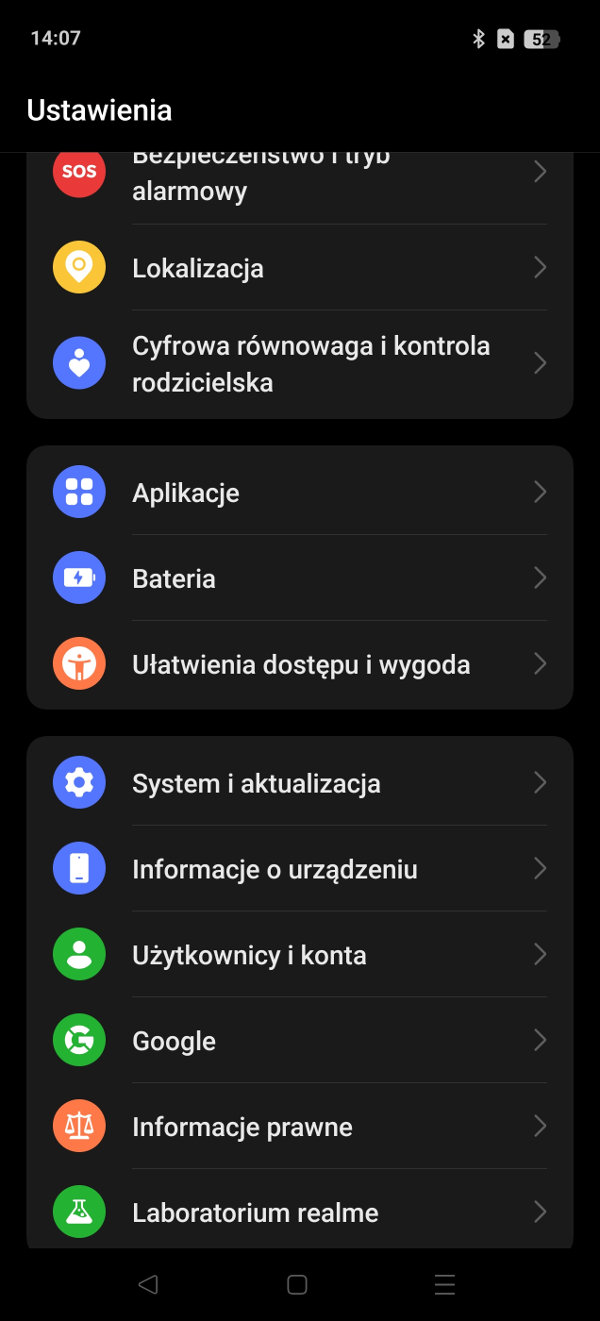Show Informacje prawne
This screenshot has height=1321, width=600.
click(x=300, y=1126)
